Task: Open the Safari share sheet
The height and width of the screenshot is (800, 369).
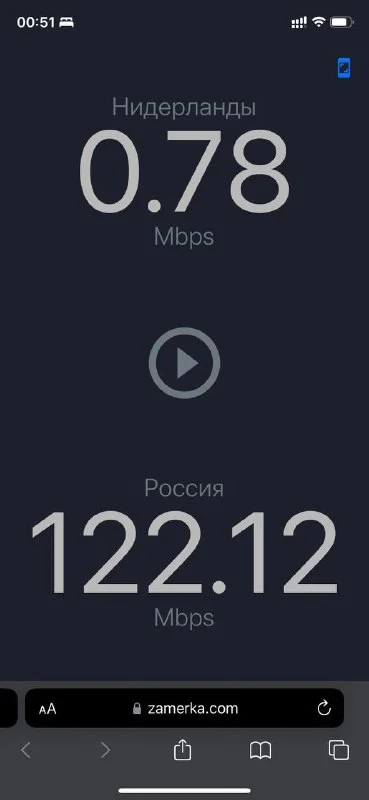Action: 182,750
